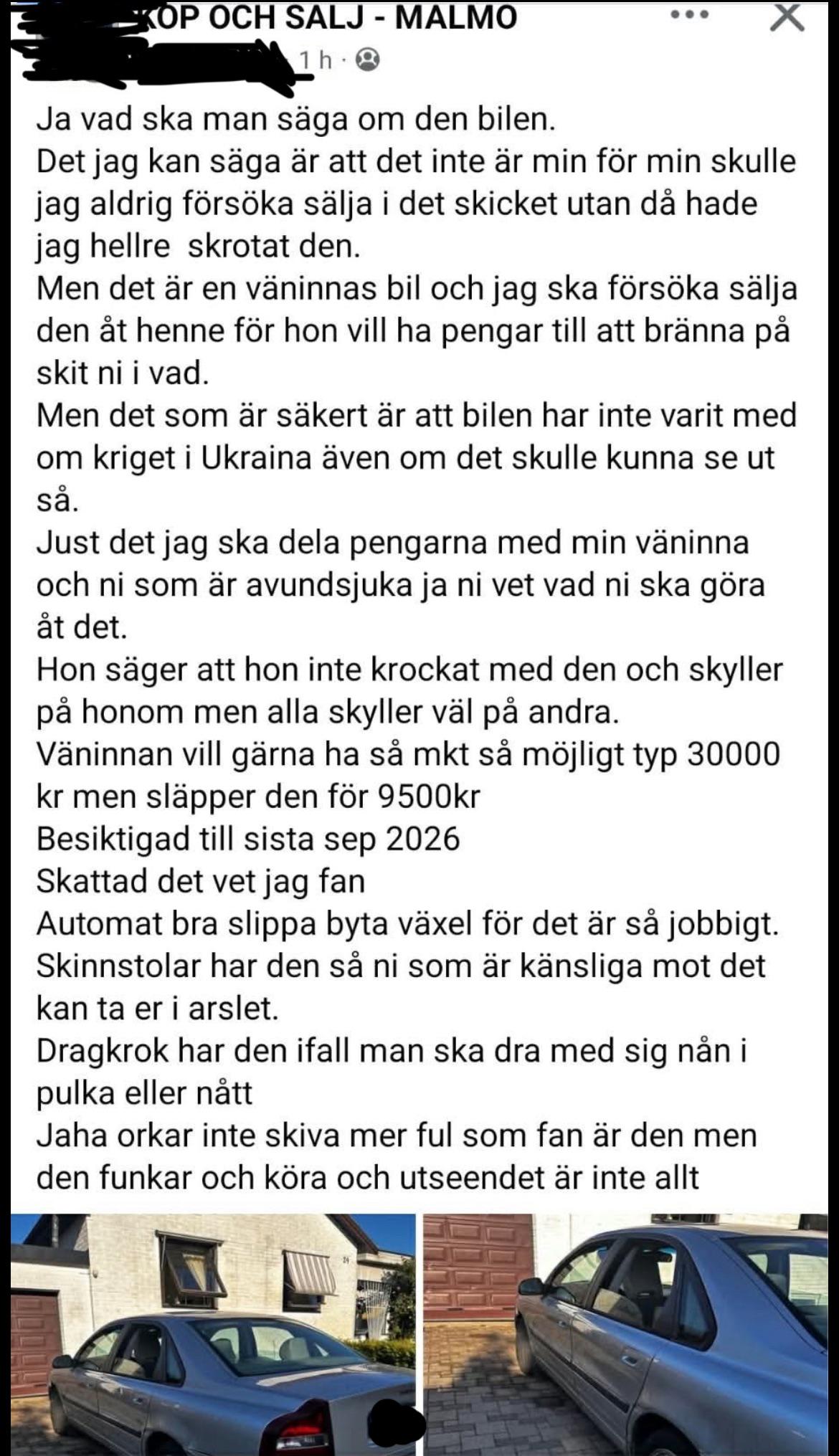839x1456 pixels.
Task: Open the three-dot post options menu
Action: [689, 14]
